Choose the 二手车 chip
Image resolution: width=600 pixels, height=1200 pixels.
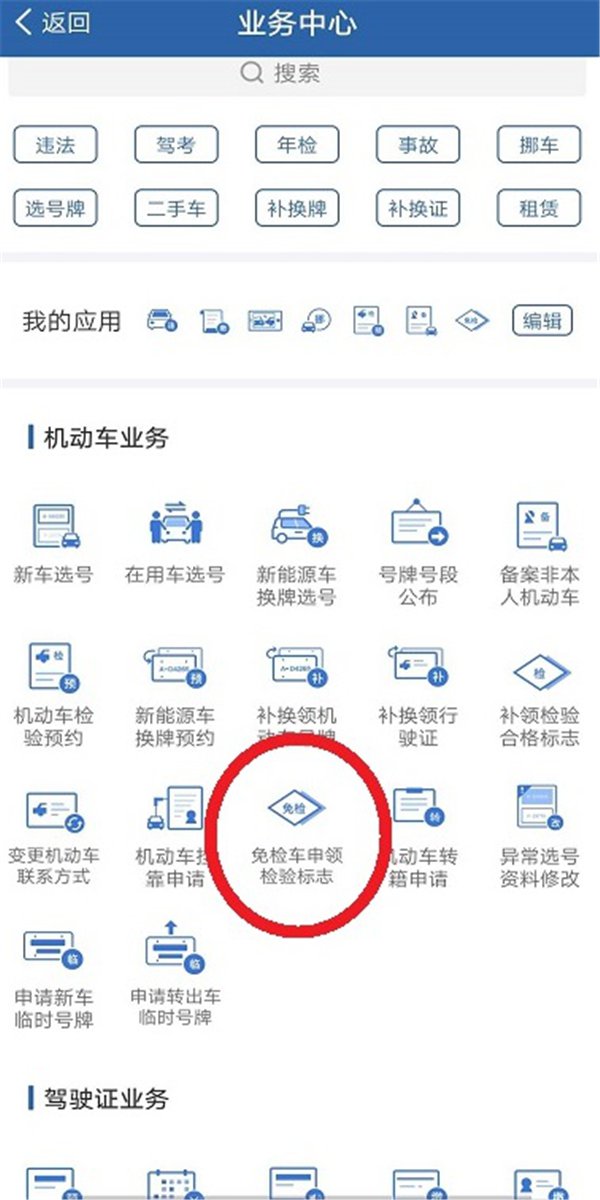(x=176, y=209)
